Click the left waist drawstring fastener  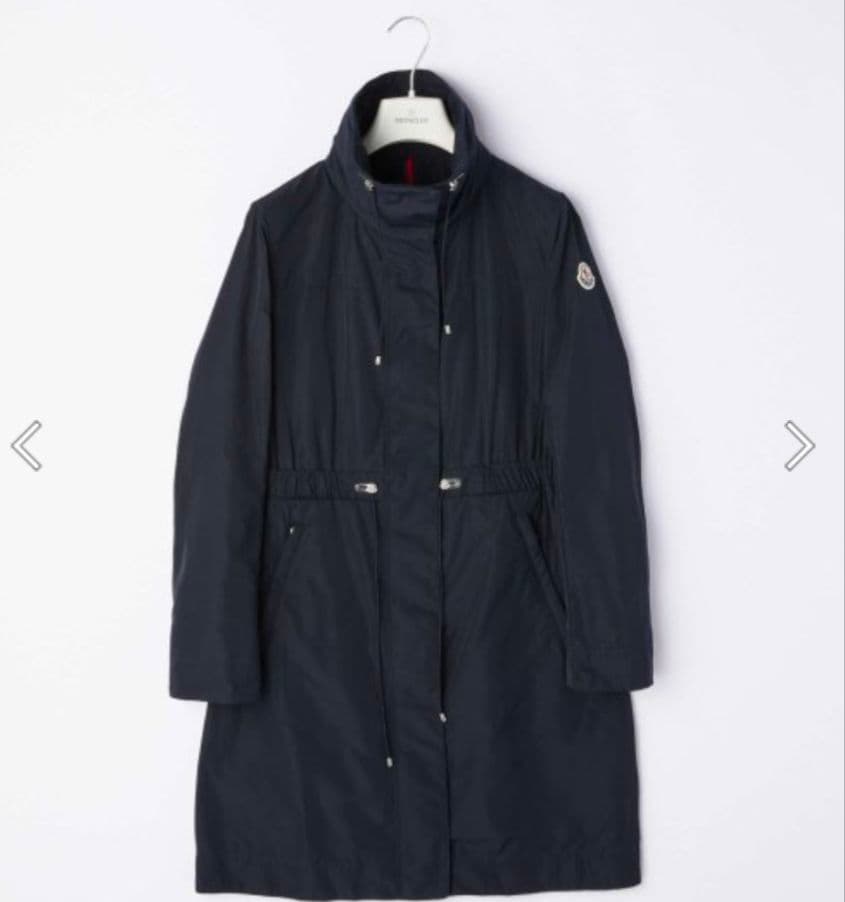[366, 485]
